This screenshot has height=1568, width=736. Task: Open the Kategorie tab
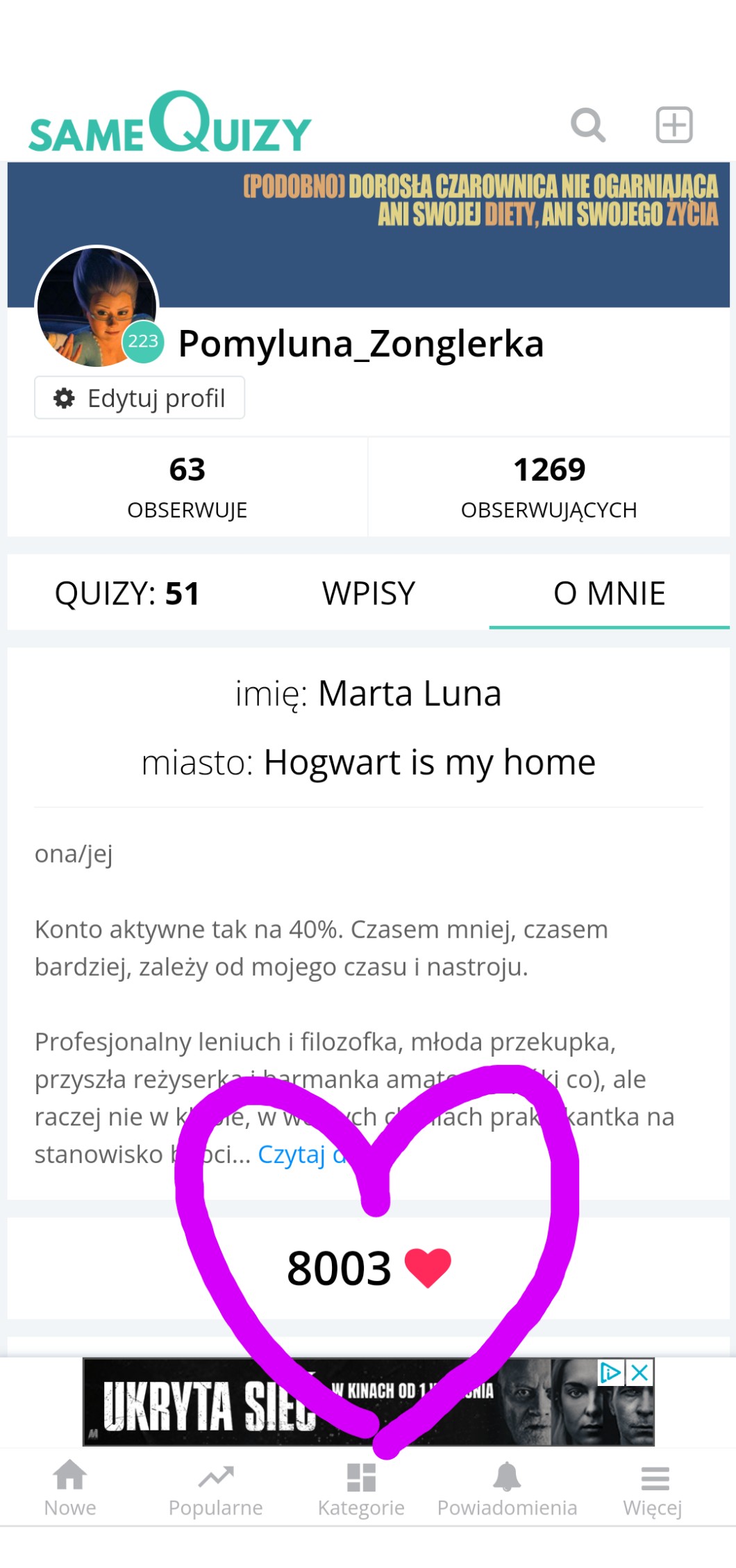coord(361,1488)
